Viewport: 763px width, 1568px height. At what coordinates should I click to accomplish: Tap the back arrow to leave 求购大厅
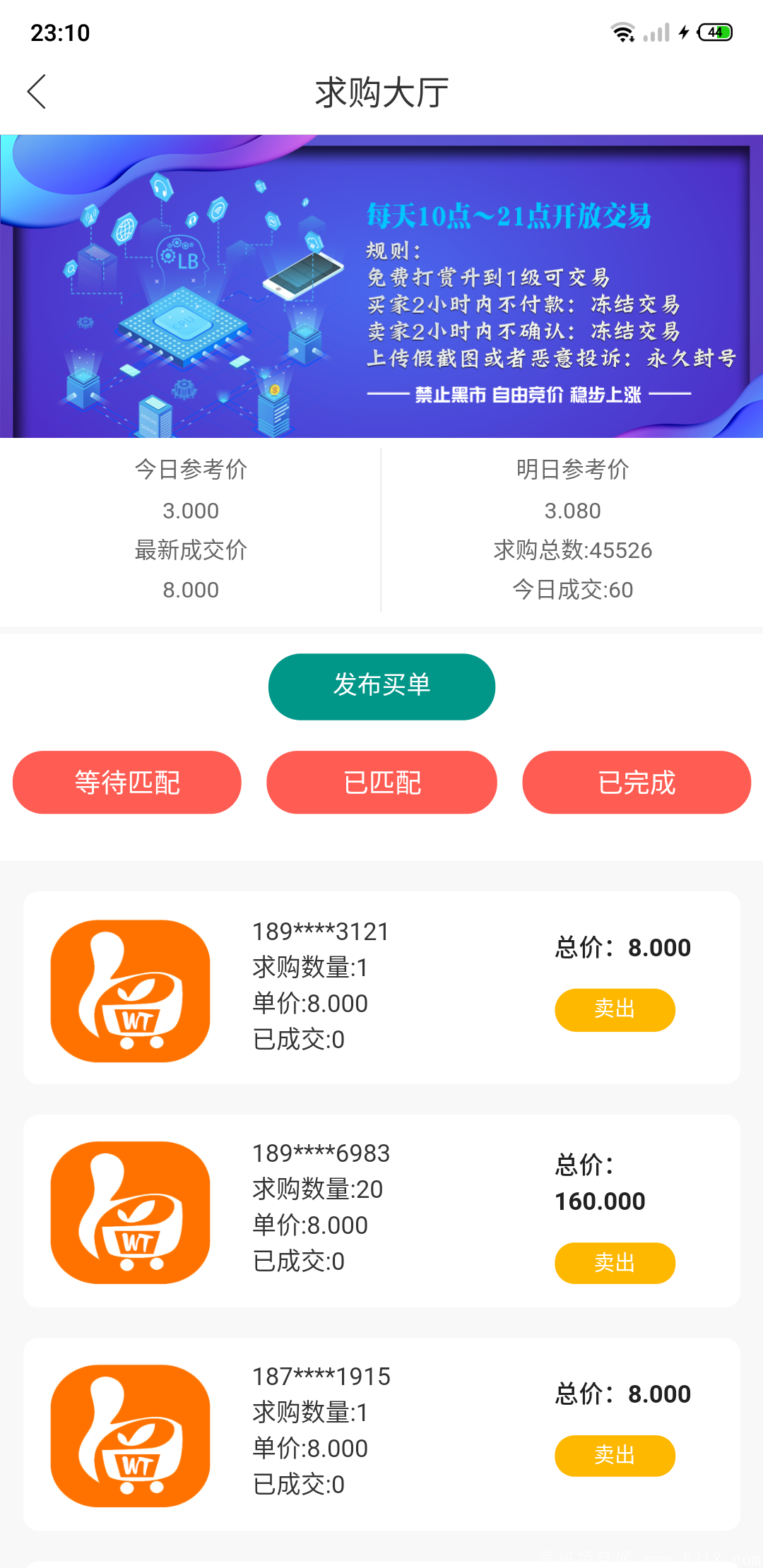37,92
